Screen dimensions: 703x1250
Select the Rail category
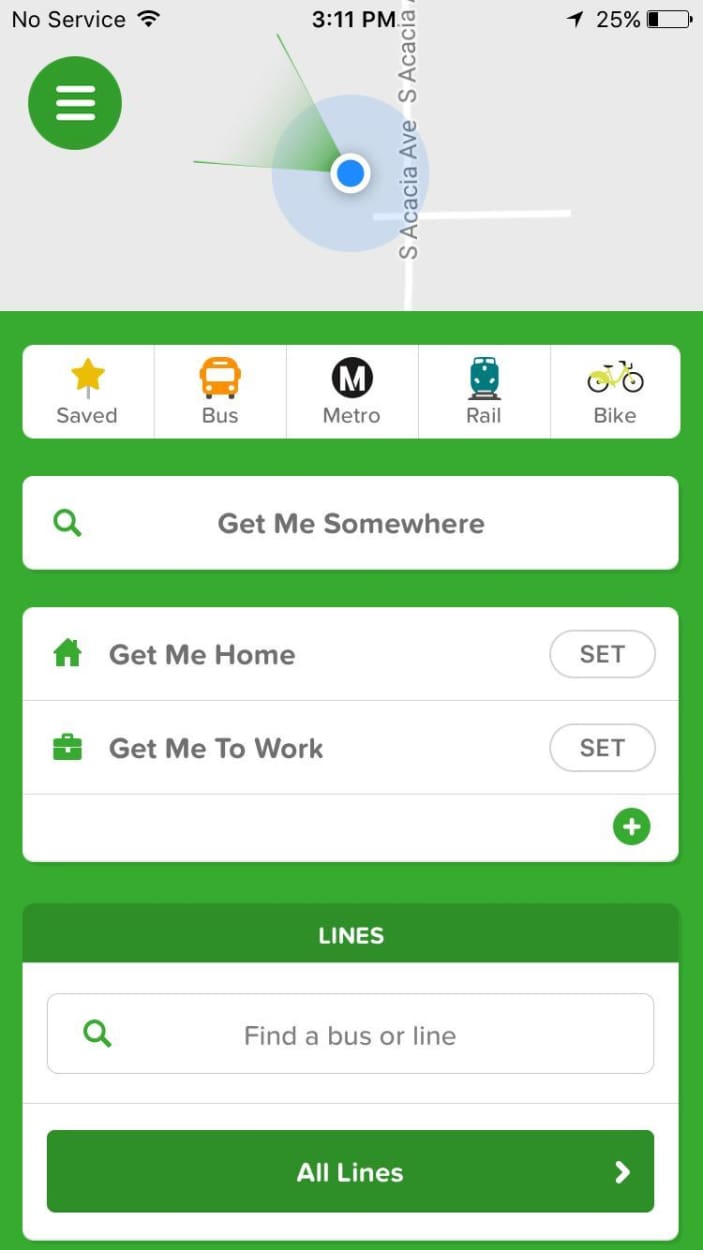pos(483,392)
